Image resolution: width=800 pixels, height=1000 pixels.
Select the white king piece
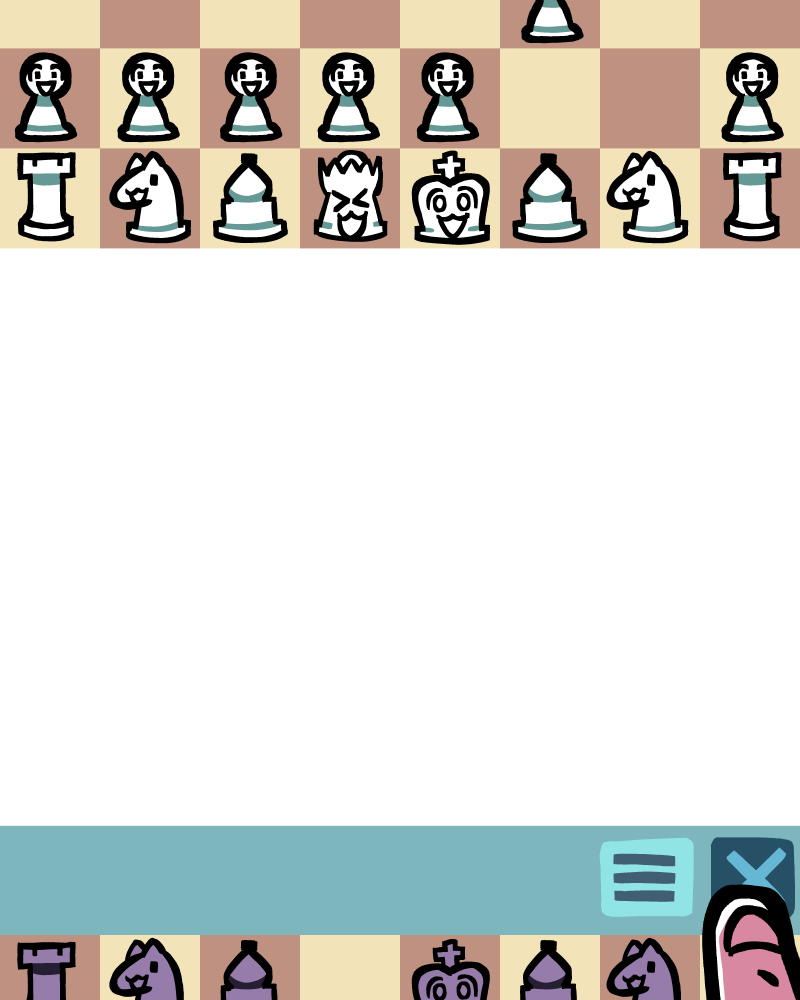pyautogui.click(x=451, y=198)
